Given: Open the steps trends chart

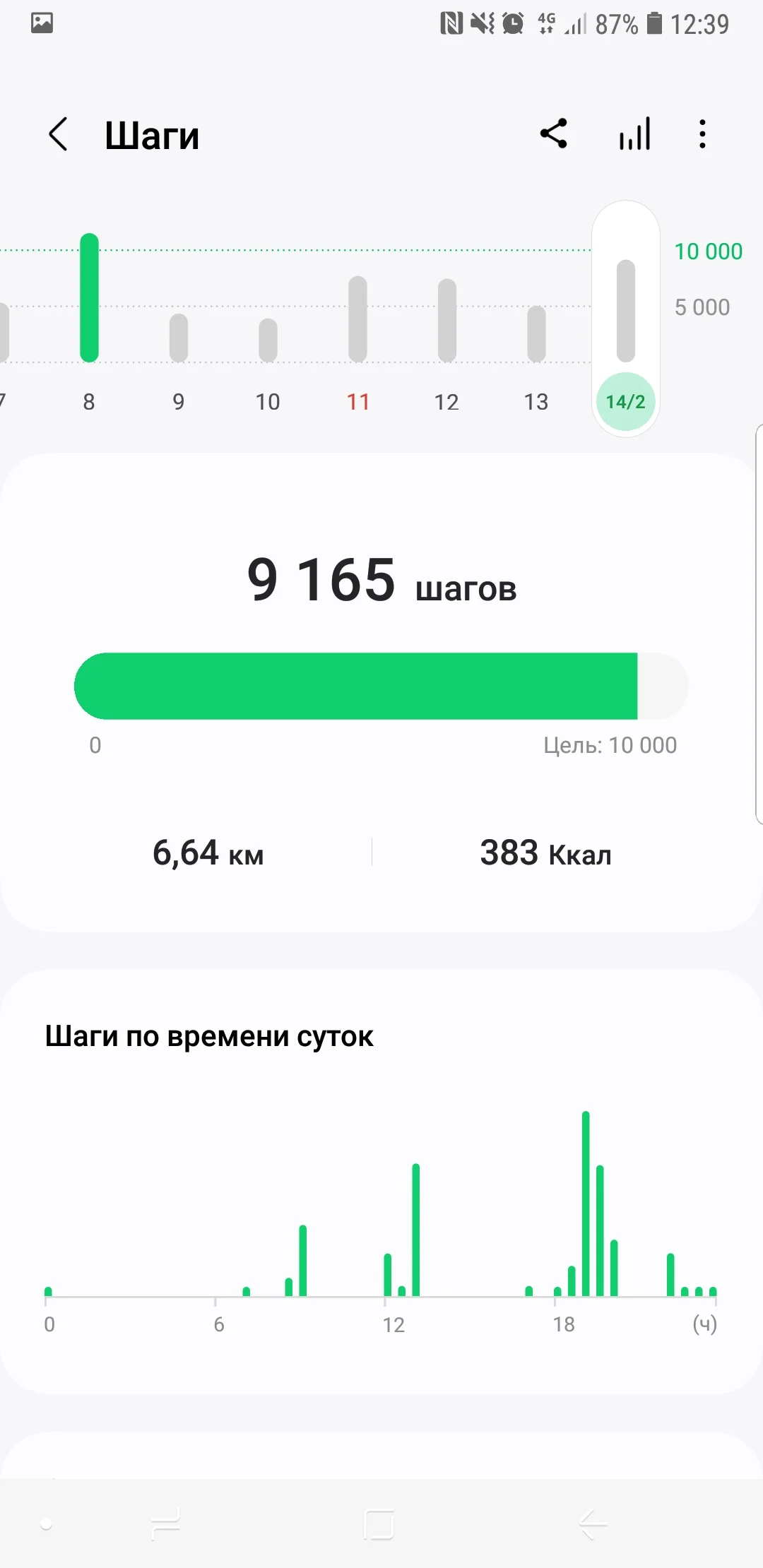Looking at the screenshot, I should click(x=634, y=133).
